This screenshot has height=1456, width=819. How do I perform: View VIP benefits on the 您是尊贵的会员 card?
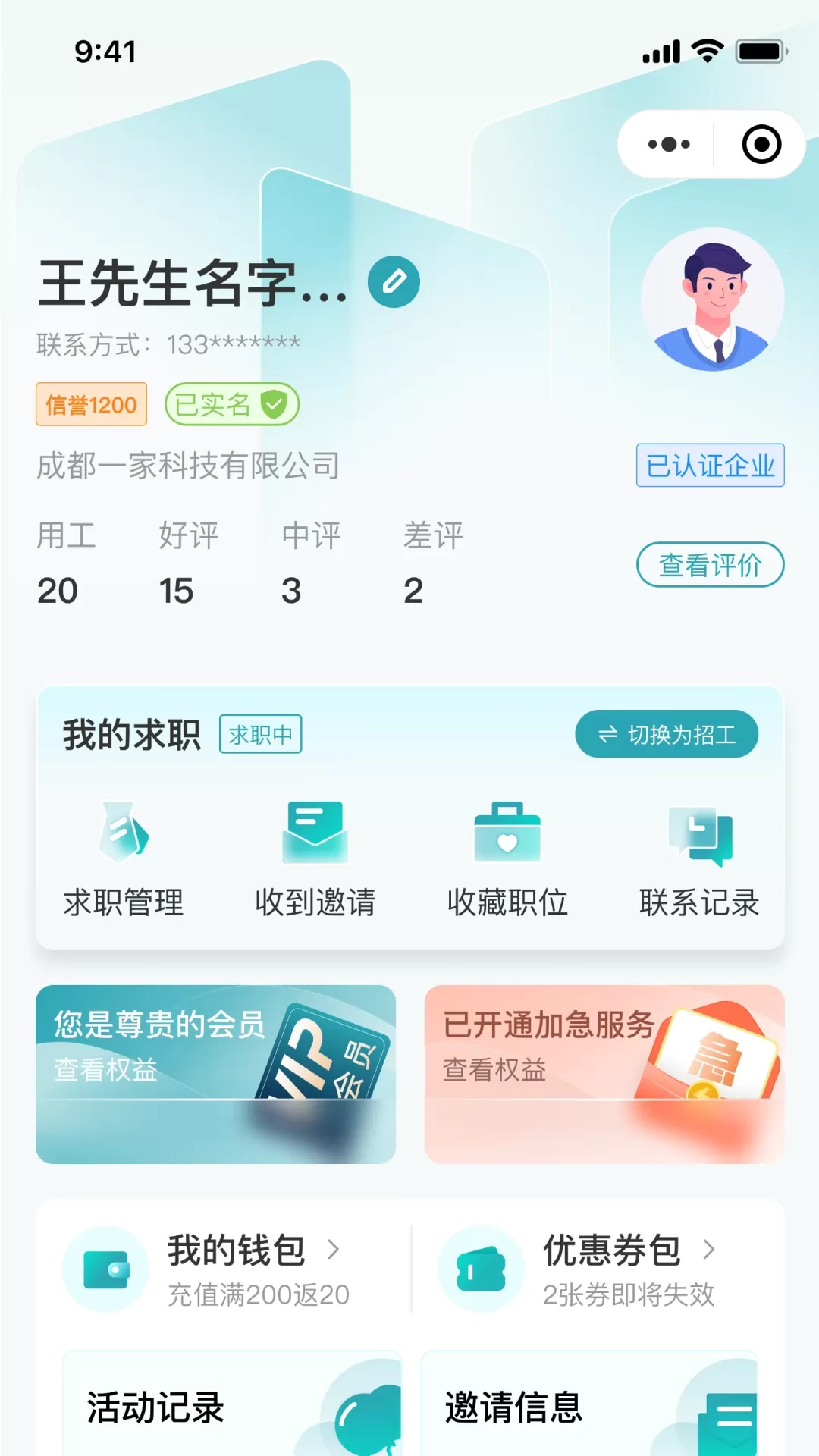coord(215,1074)
